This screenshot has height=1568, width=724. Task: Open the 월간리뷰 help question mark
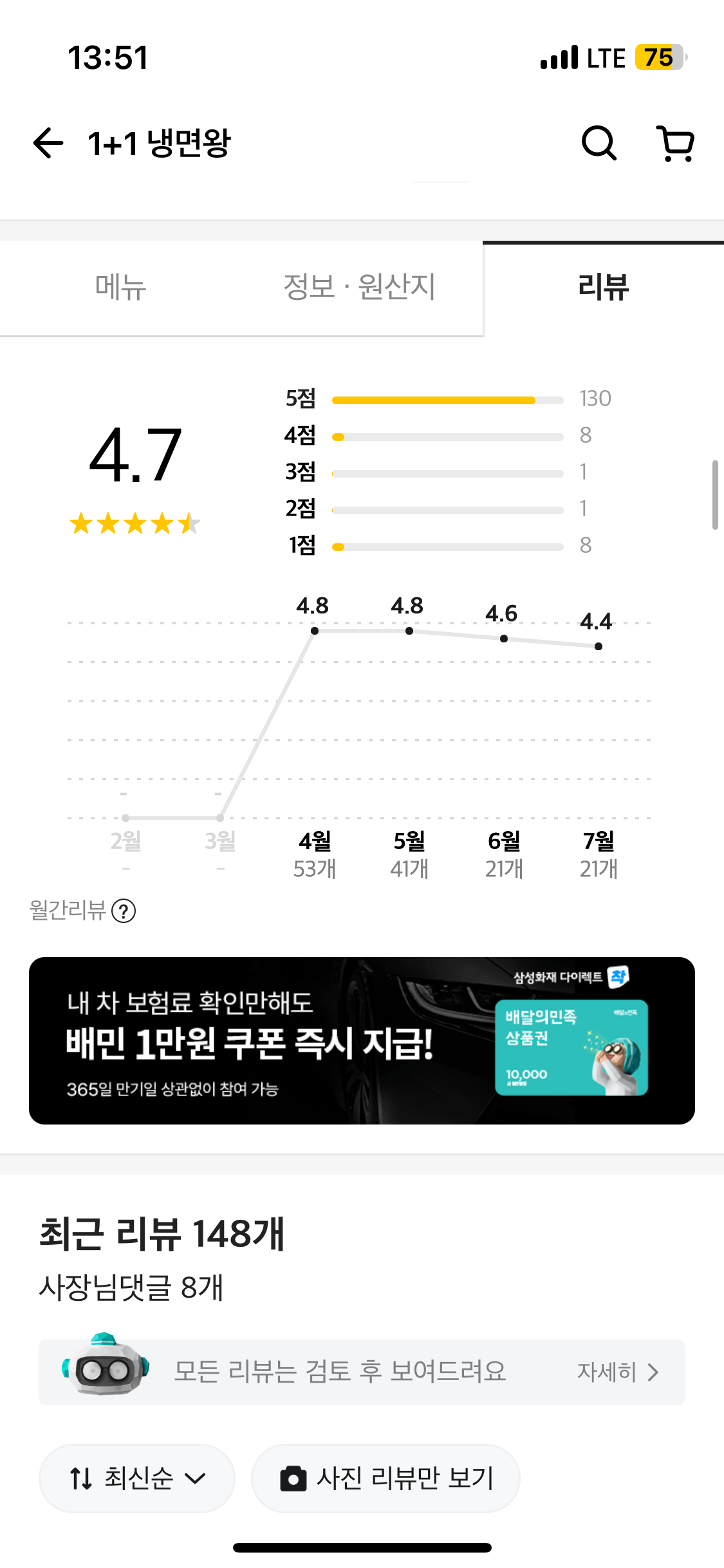point(124,911)
